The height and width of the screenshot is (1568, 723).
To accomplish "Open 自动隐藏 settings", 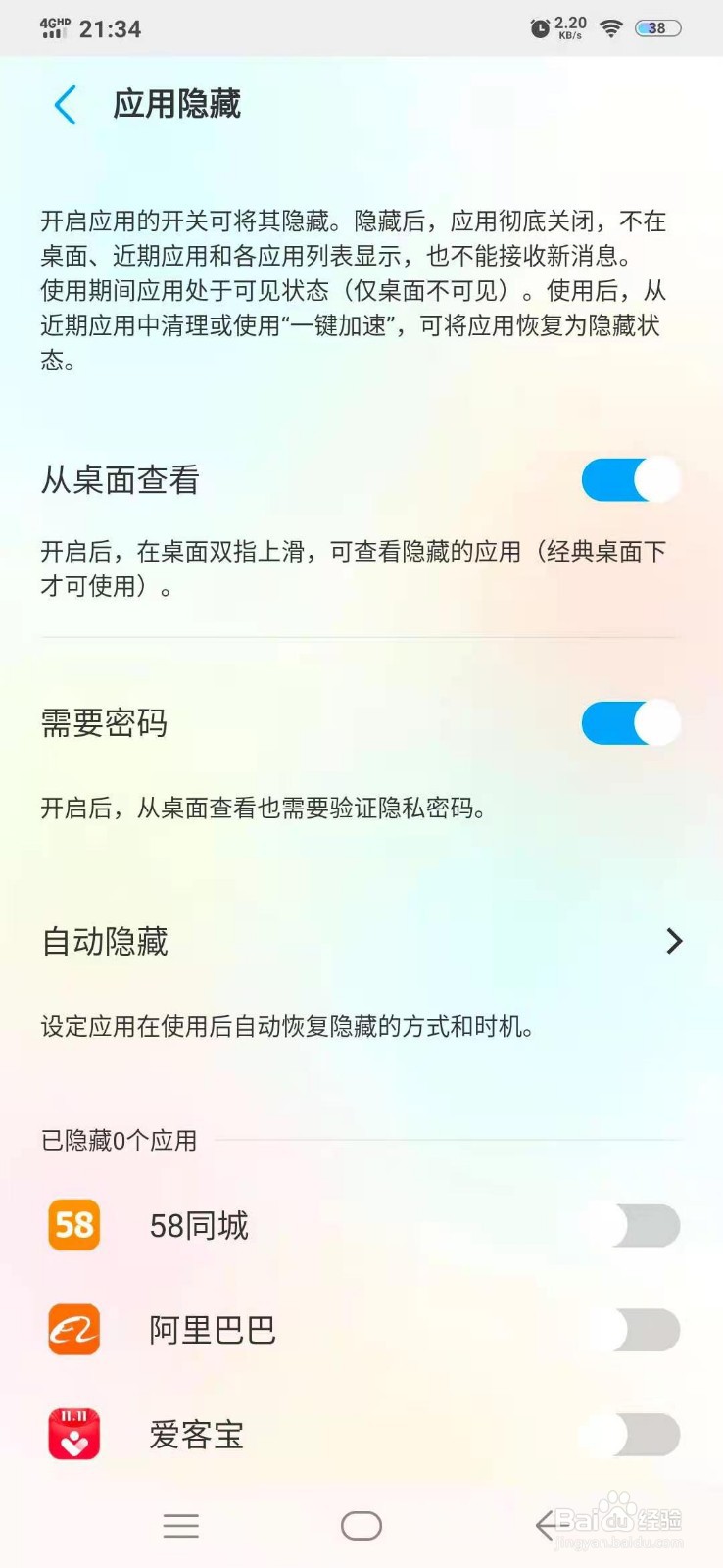I will coord(106,941).
